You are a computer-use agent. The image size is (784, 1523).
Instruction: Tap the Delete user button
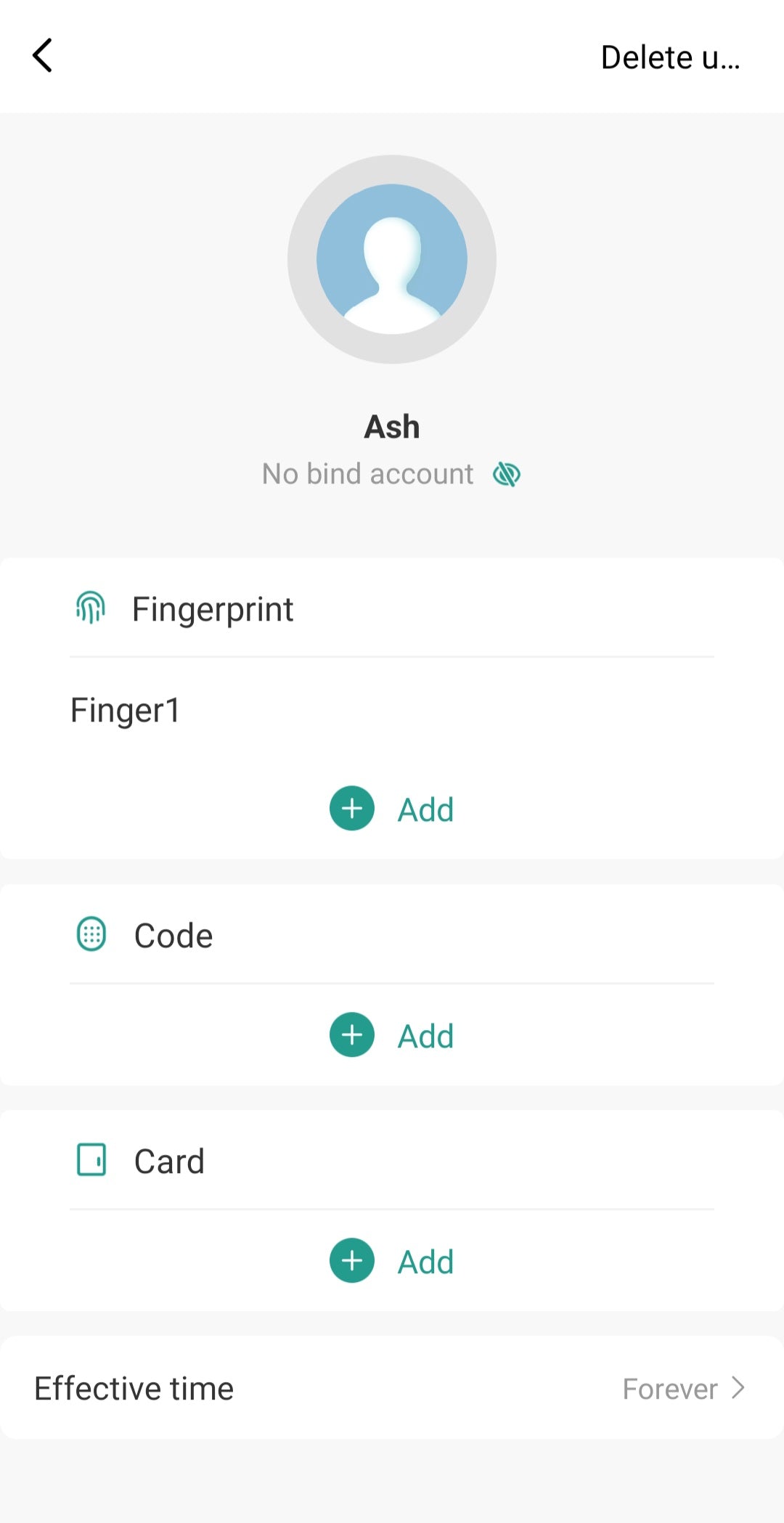pyautogui.click(x=669, y=57)
